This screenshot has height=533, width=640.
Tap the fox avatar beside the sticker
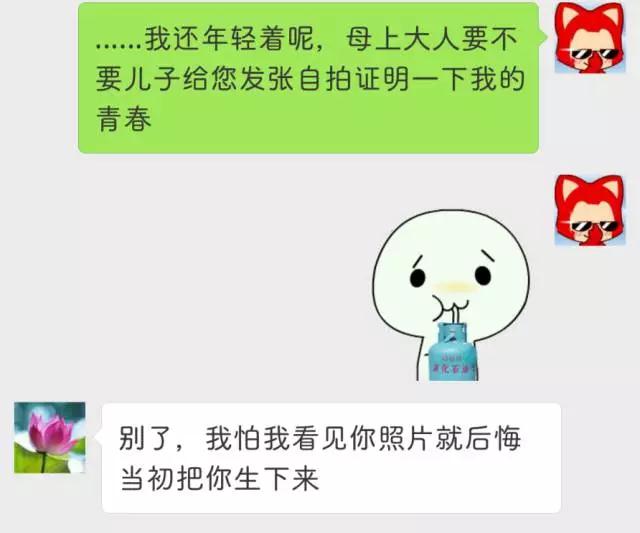[x=590, y=210]
